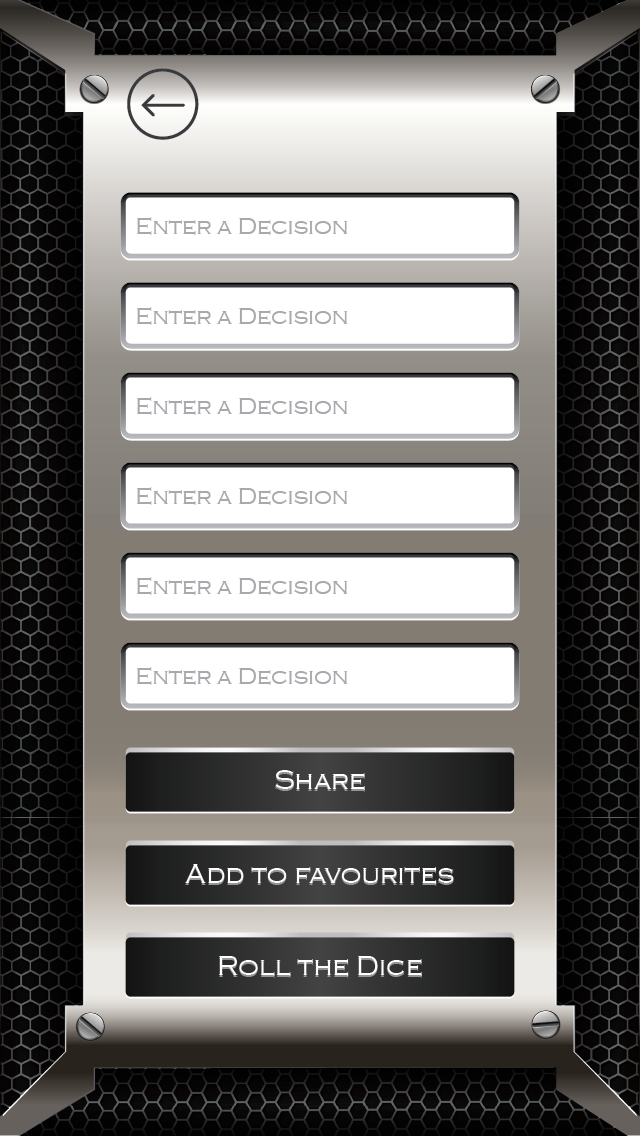Focus the sixth Enter a Decision field

(x=320, y=676)
